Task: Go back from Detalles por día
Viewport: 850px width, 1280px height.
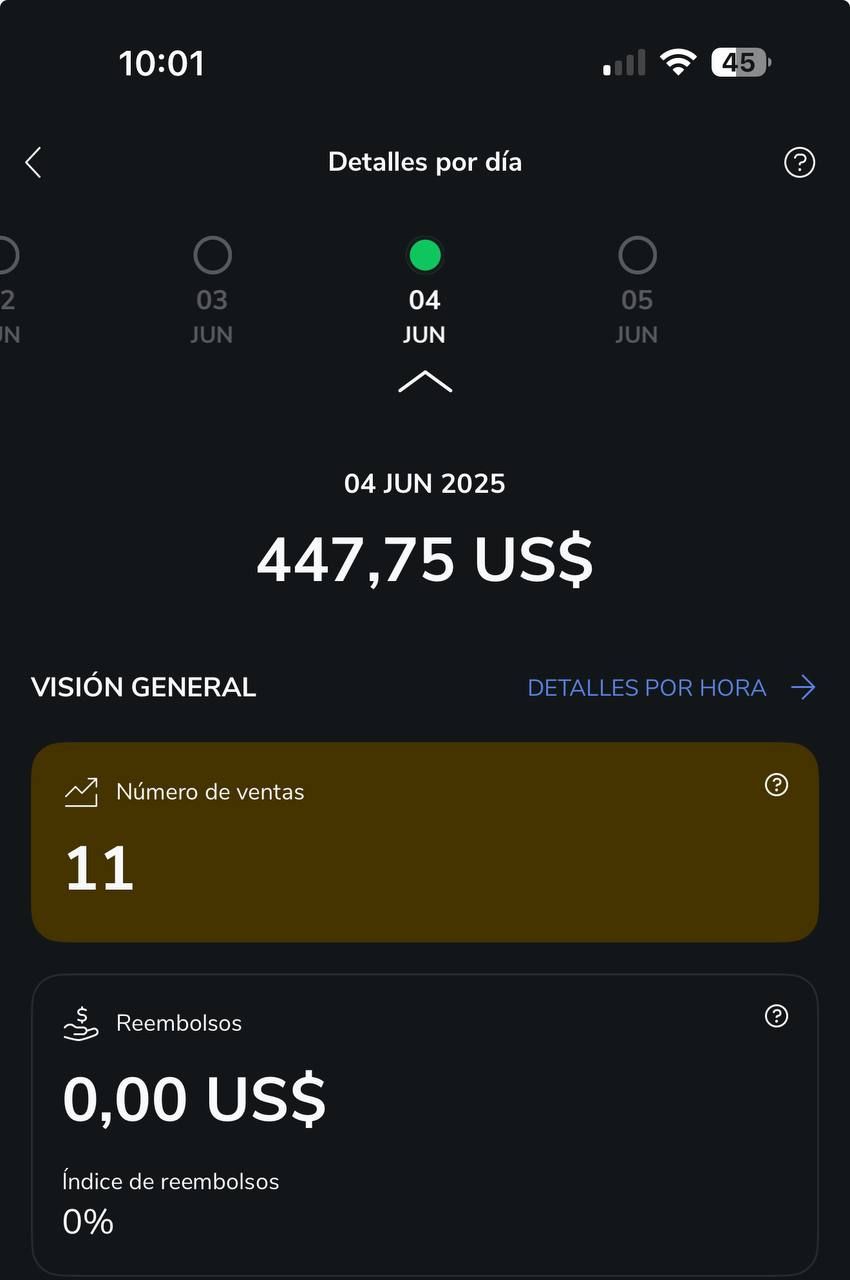Action: coord(34,162)
